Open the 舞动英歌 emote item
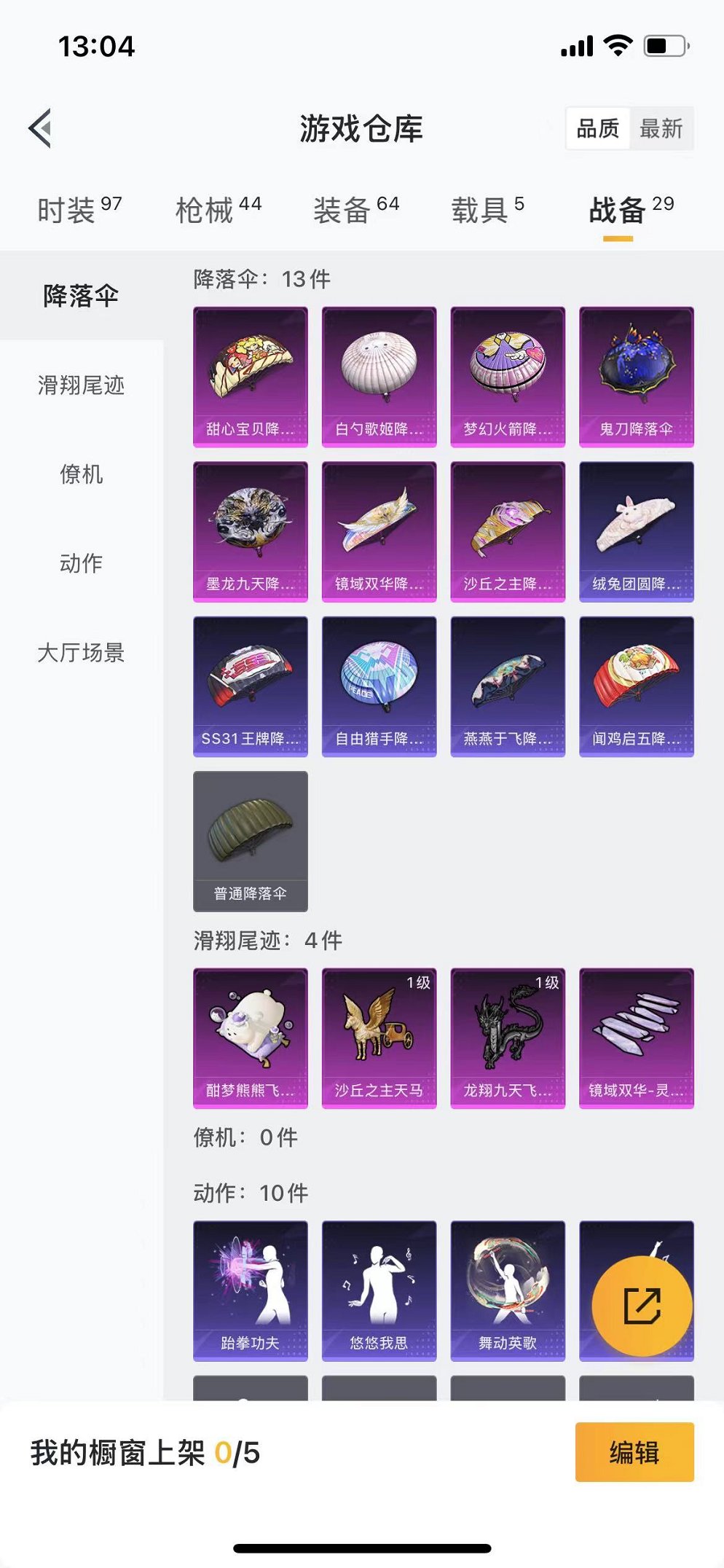 508,1290
